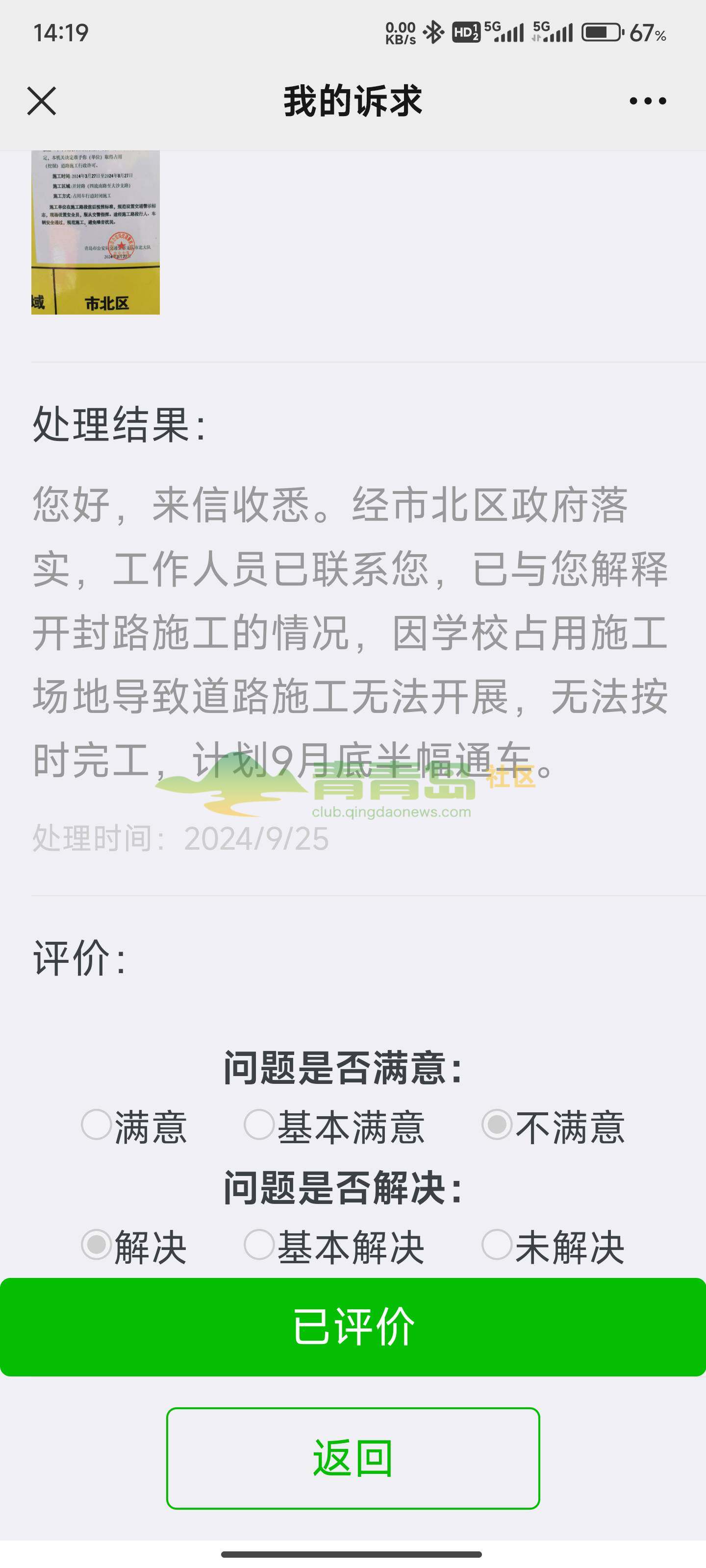Image resolution: width=706 pixels, height=1568 pixels.
Task: Mark the issue as 未解决
Action: [x=497, y=1244]
